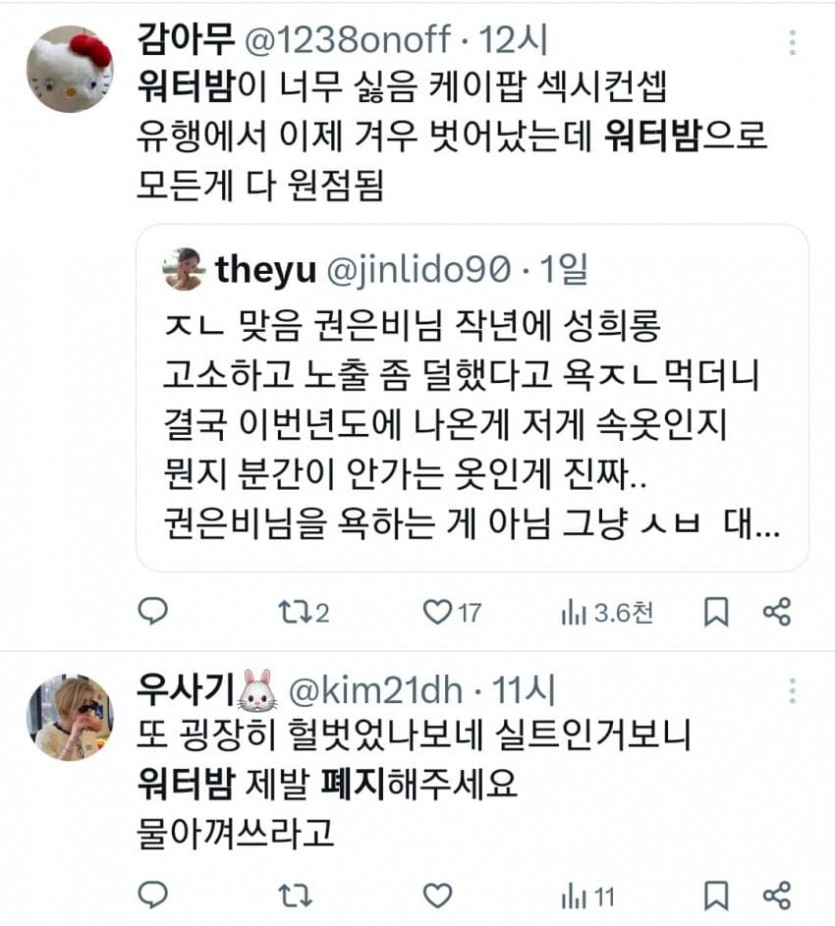Open overflow menu on 감아무's tweet
Viewport: 835px width, 926px height.
792,42
